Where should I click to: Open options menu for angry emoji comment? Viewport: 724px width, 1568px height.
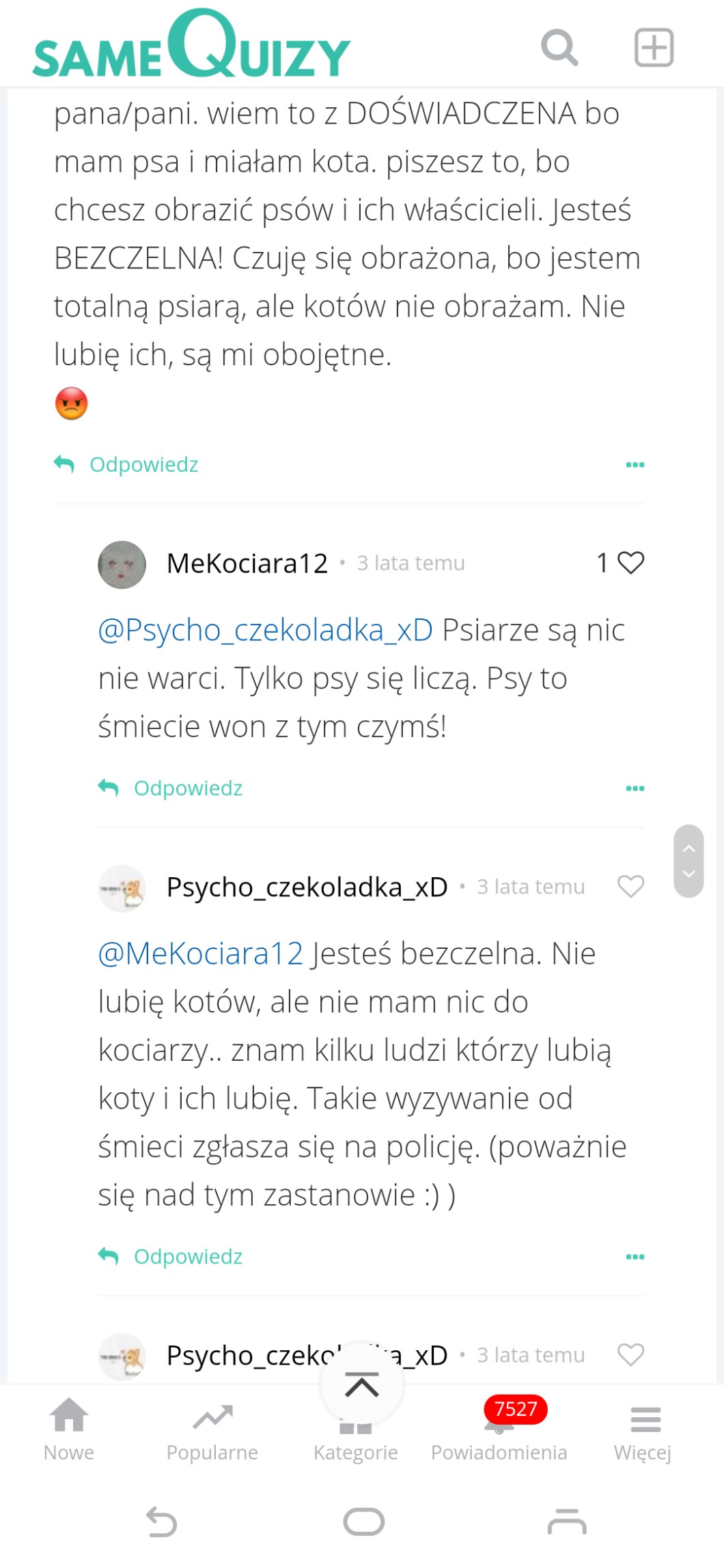pyautogui.click(x=635, y=465)
